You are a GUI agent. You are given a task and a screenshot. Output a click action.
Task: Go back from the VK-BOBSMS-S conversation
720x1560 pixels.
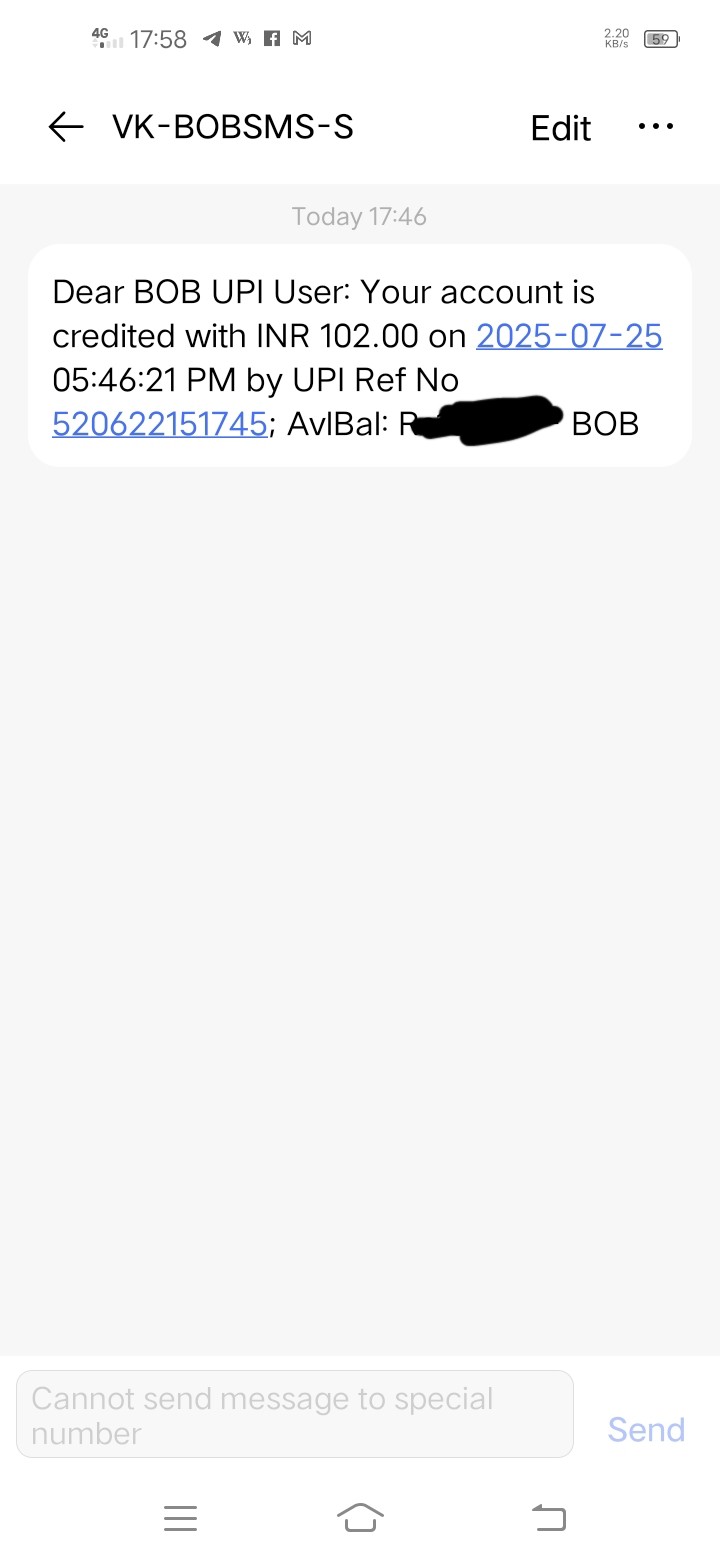(x=66, y=127)
